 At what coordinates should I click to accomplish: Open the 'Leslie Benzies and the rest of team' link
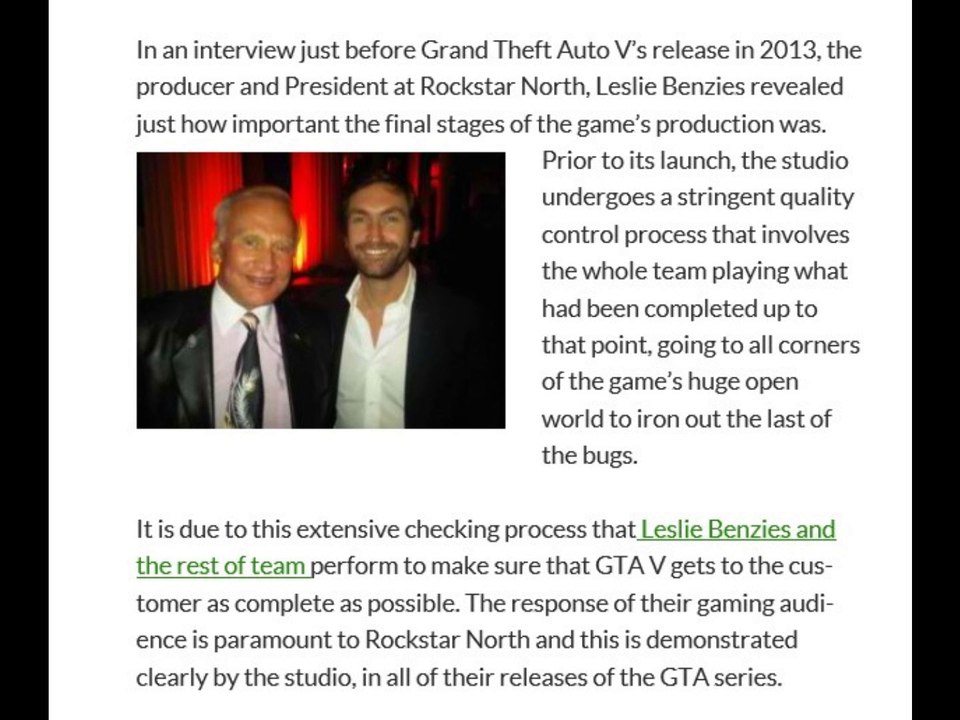[737, 530]
